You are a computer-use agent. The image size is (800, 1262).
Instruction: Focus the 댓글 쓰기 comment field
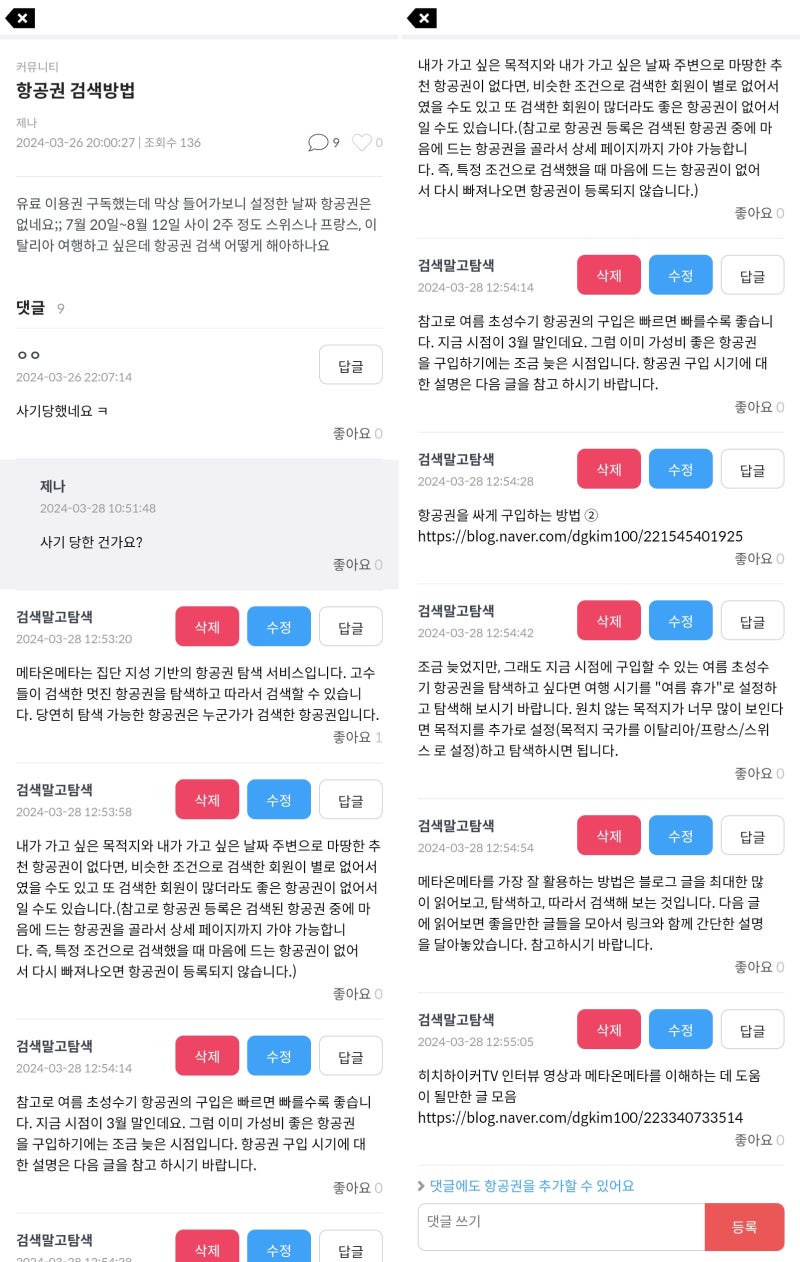pyautogui.click(x=561, y=1226)
